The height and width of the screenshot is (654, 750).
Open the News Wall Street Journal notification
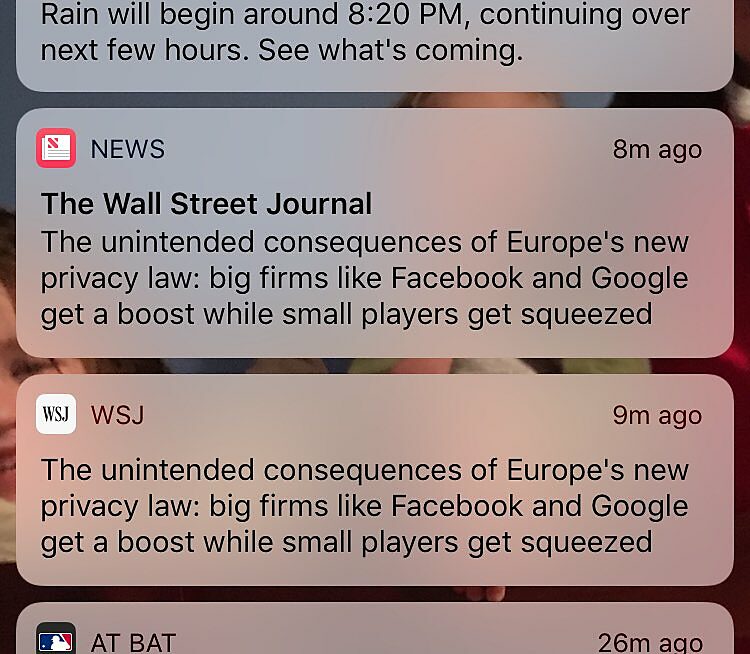(x=374, y=260)
